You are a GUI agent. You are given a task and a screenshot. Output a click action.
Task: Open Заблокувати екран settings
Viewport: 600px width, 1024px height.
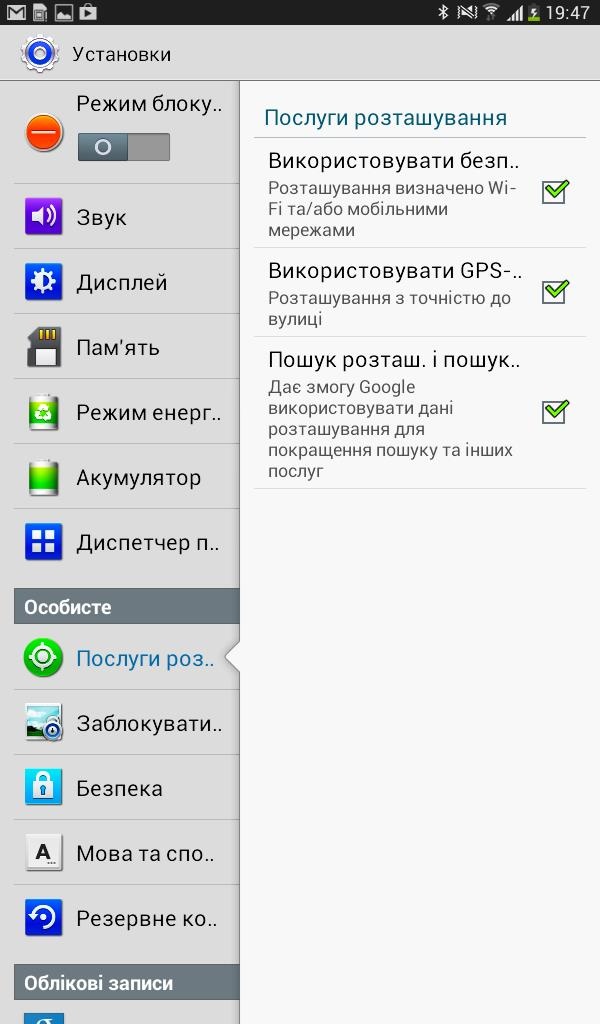coord(120,723)
